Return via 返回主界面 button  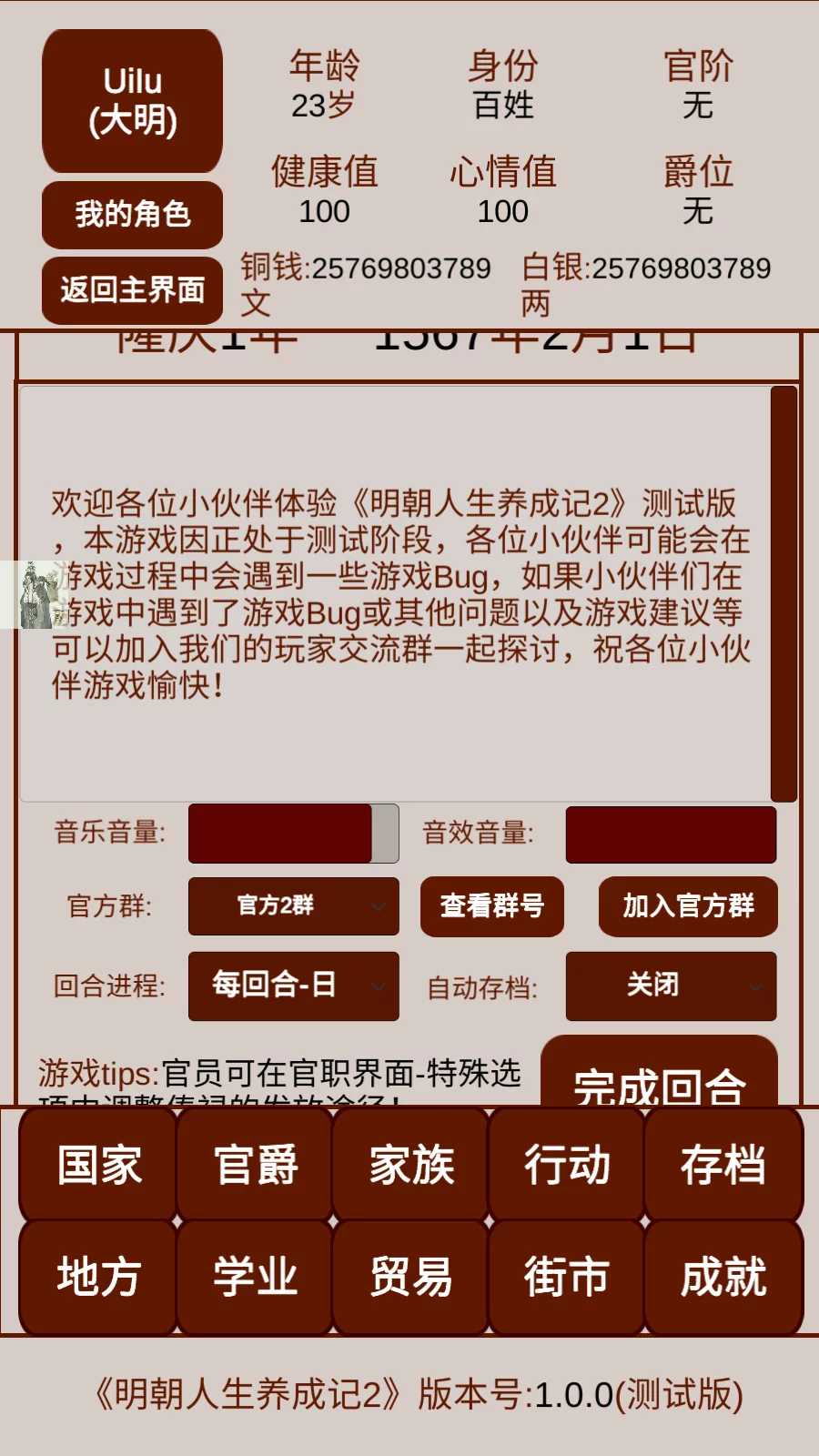(132, 290)
